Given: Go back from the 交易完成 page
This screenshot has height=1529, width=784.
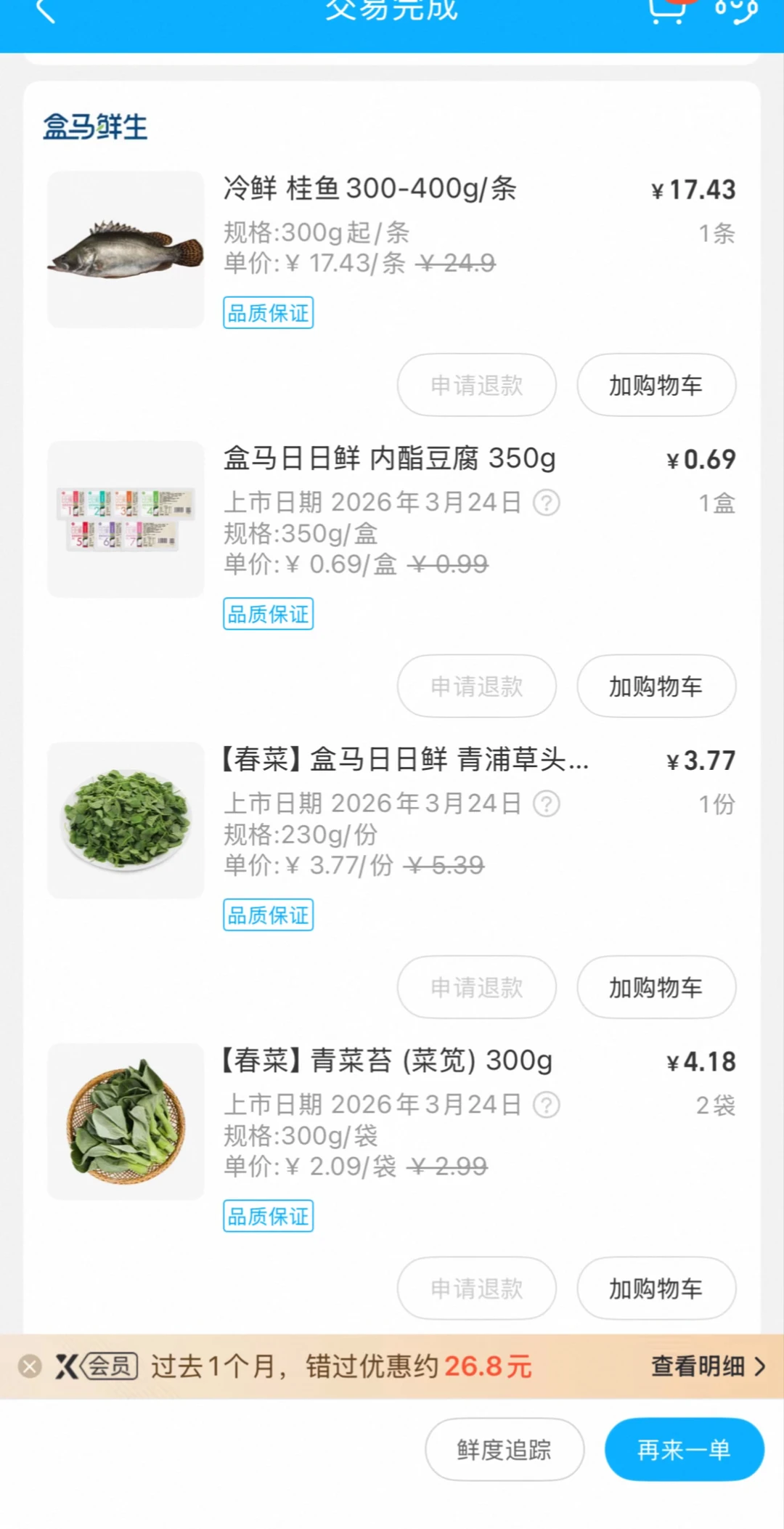Looking at the screenshot, I should point(45,12).
